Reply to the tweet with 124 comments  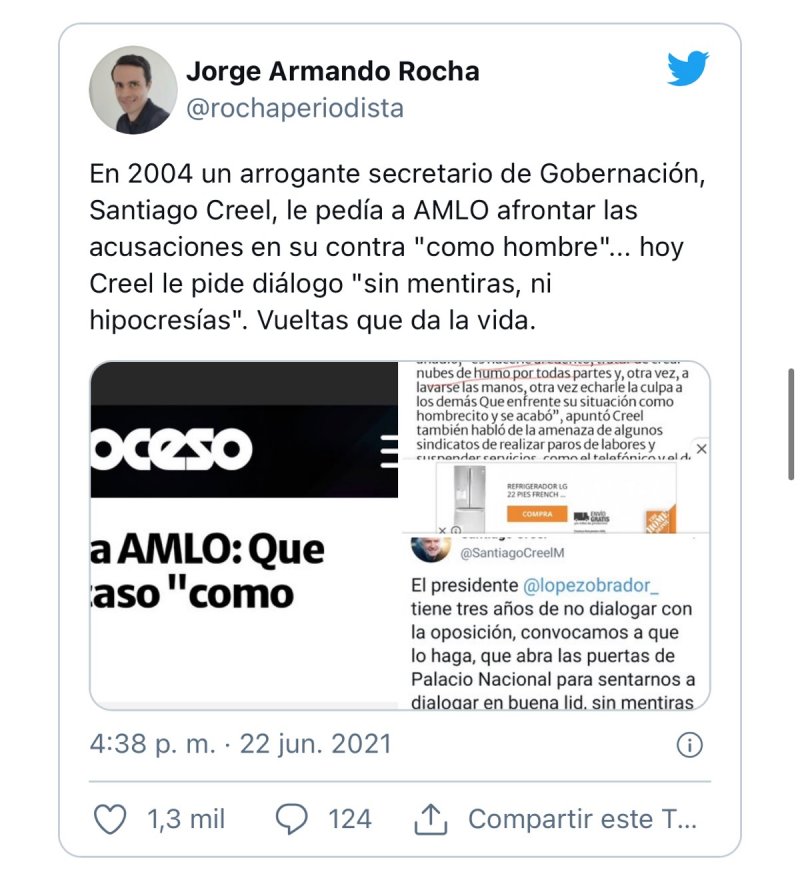click(x=292, y=820)
